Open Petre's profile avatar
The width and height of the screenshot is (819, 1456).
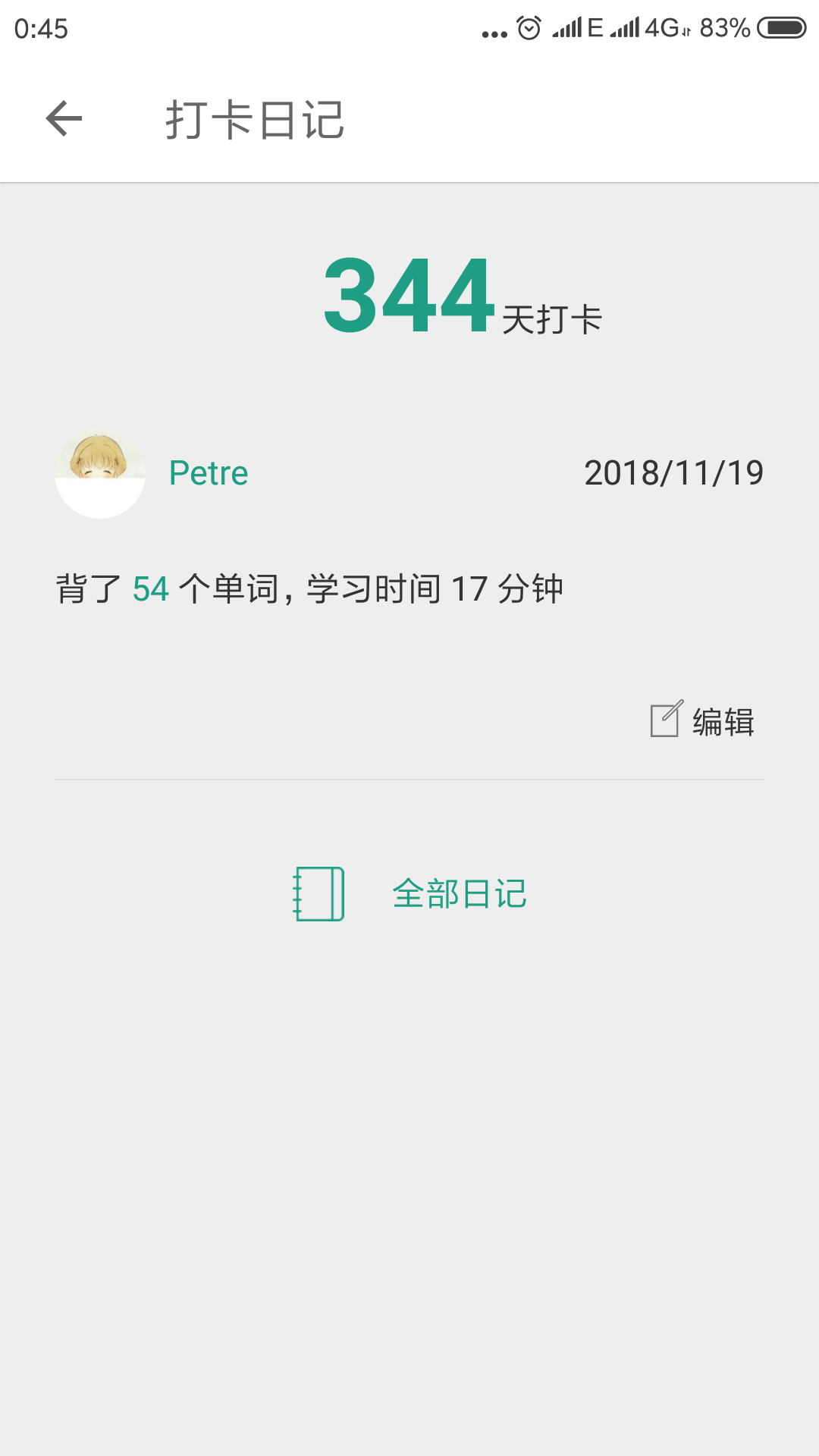click(100, 474)
